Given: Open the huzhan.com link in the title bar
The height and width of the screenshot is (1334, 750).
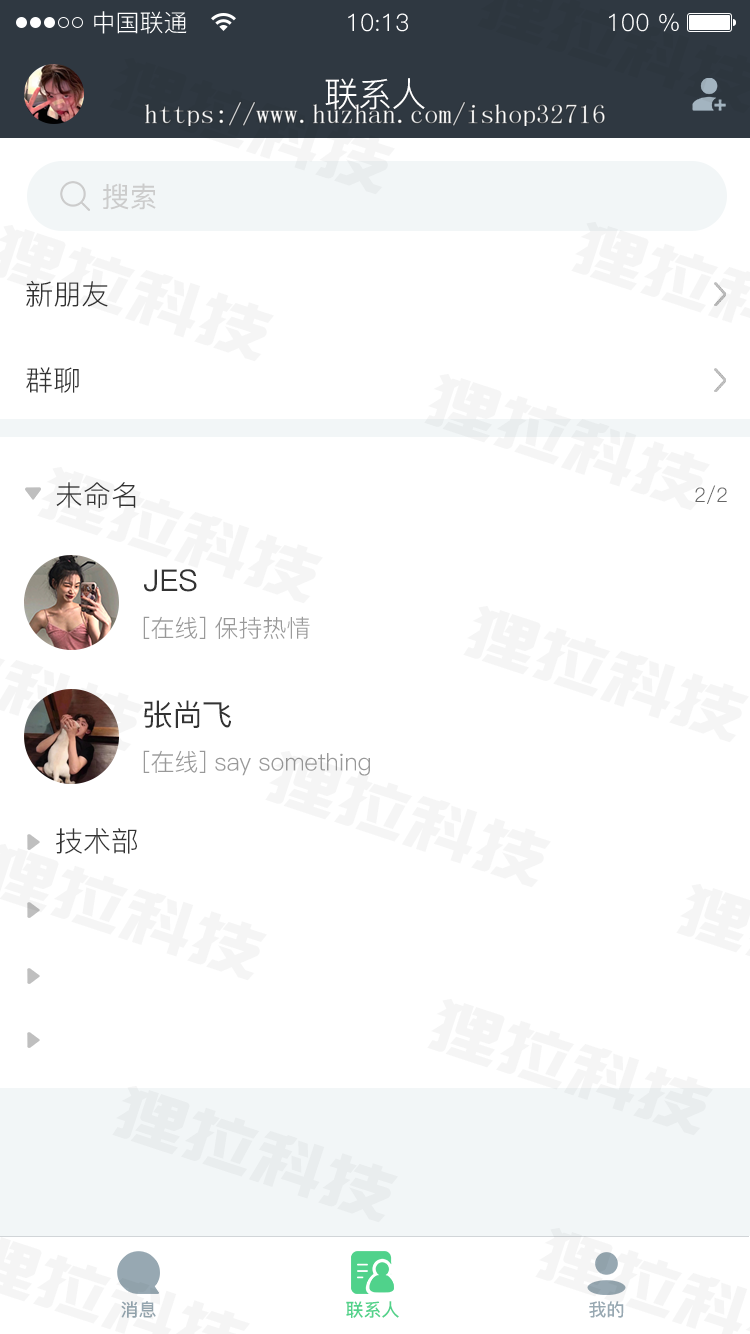Looking at the screenshot, I should click(375, 114).
